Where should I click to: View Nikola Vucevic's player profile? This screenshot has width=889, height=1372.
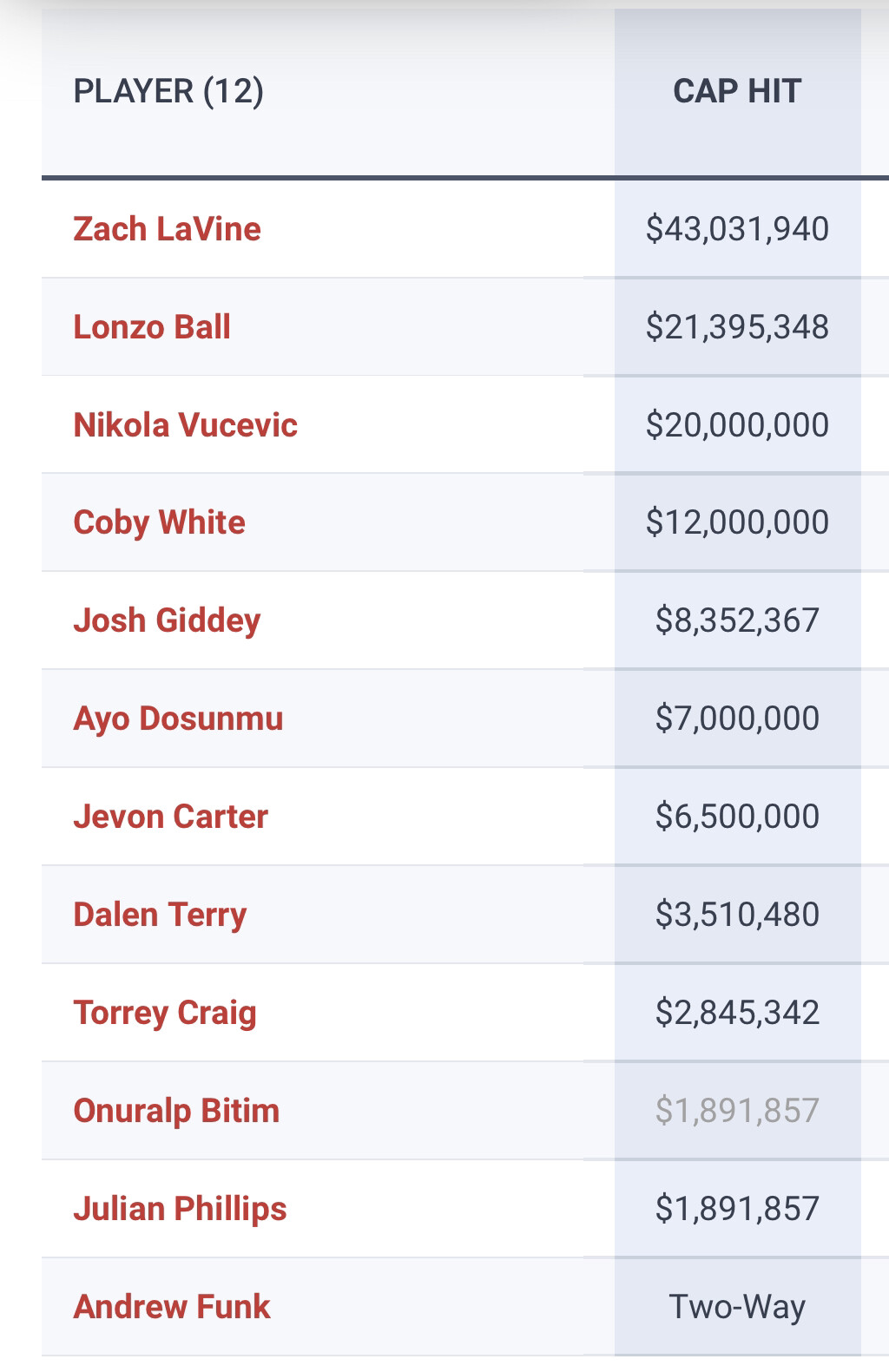coord(185,425)
